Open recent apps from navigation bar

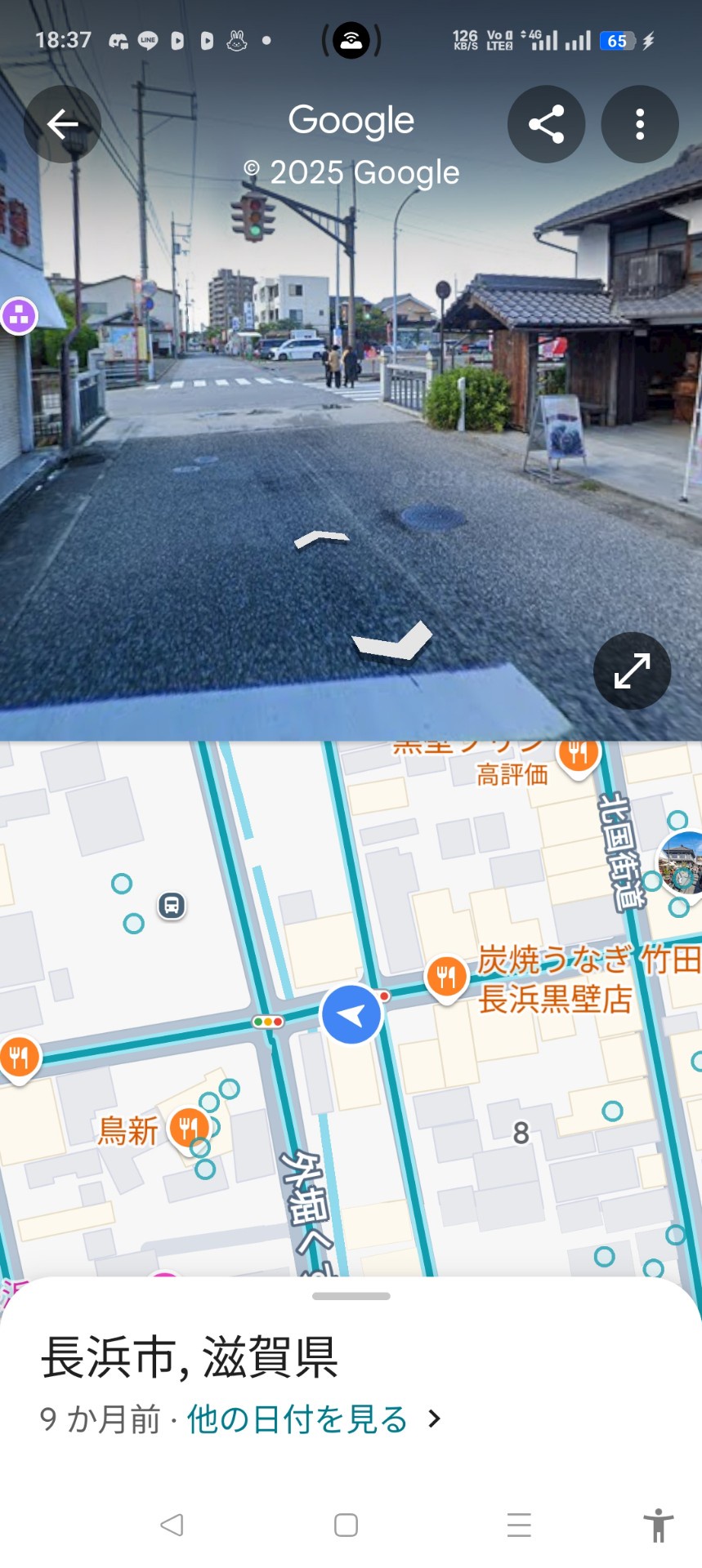tap(519, 1525)
